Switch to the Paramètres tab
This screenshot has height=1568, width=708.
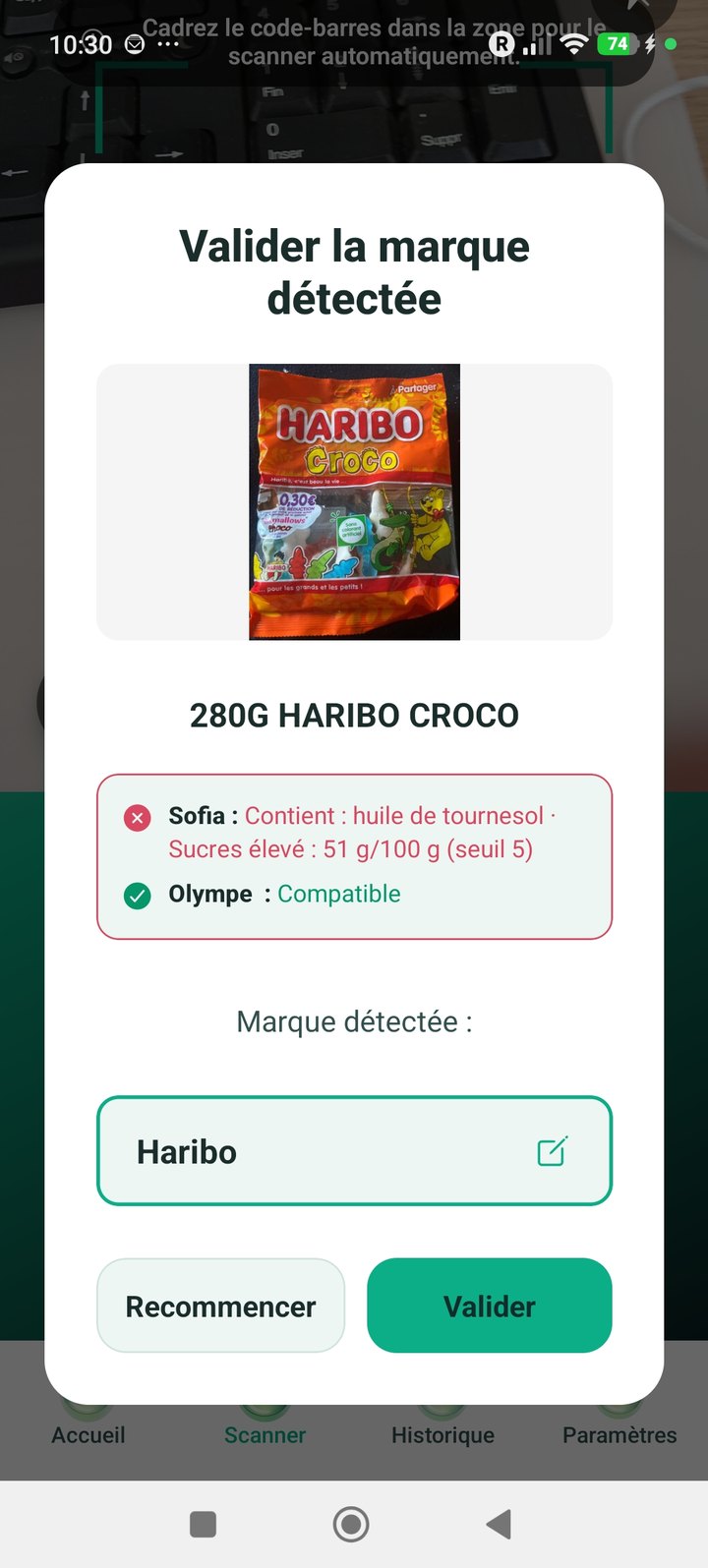click(x=619, y=1434)
